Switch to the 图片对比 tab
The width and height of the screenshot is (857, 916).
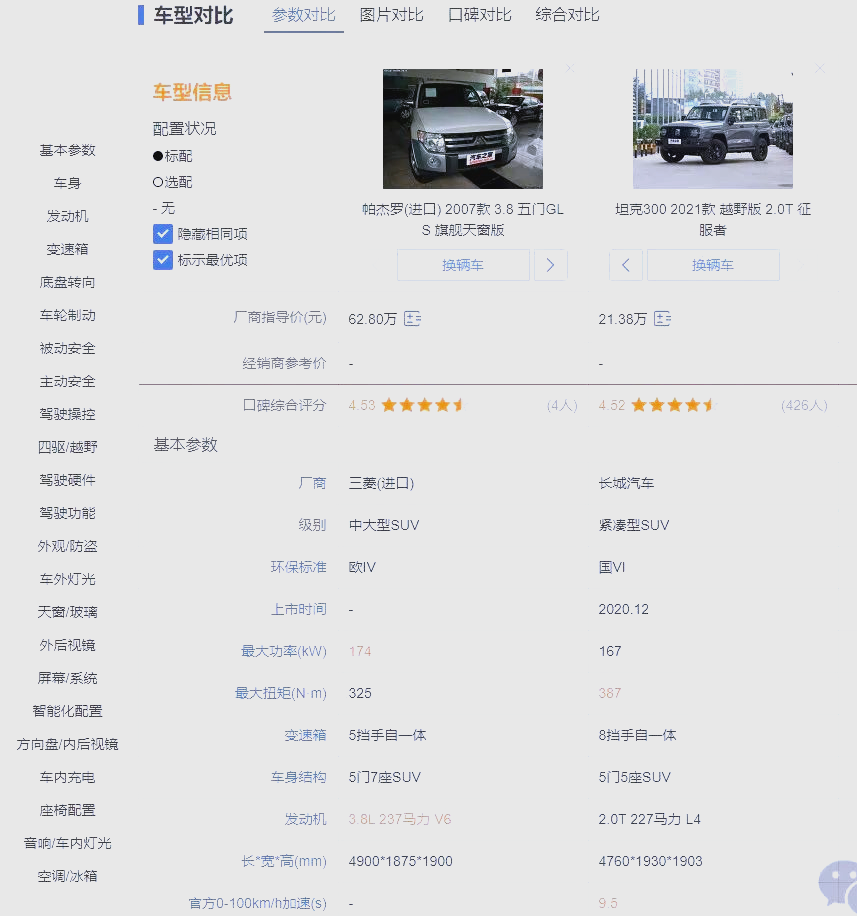coord(391,15)
